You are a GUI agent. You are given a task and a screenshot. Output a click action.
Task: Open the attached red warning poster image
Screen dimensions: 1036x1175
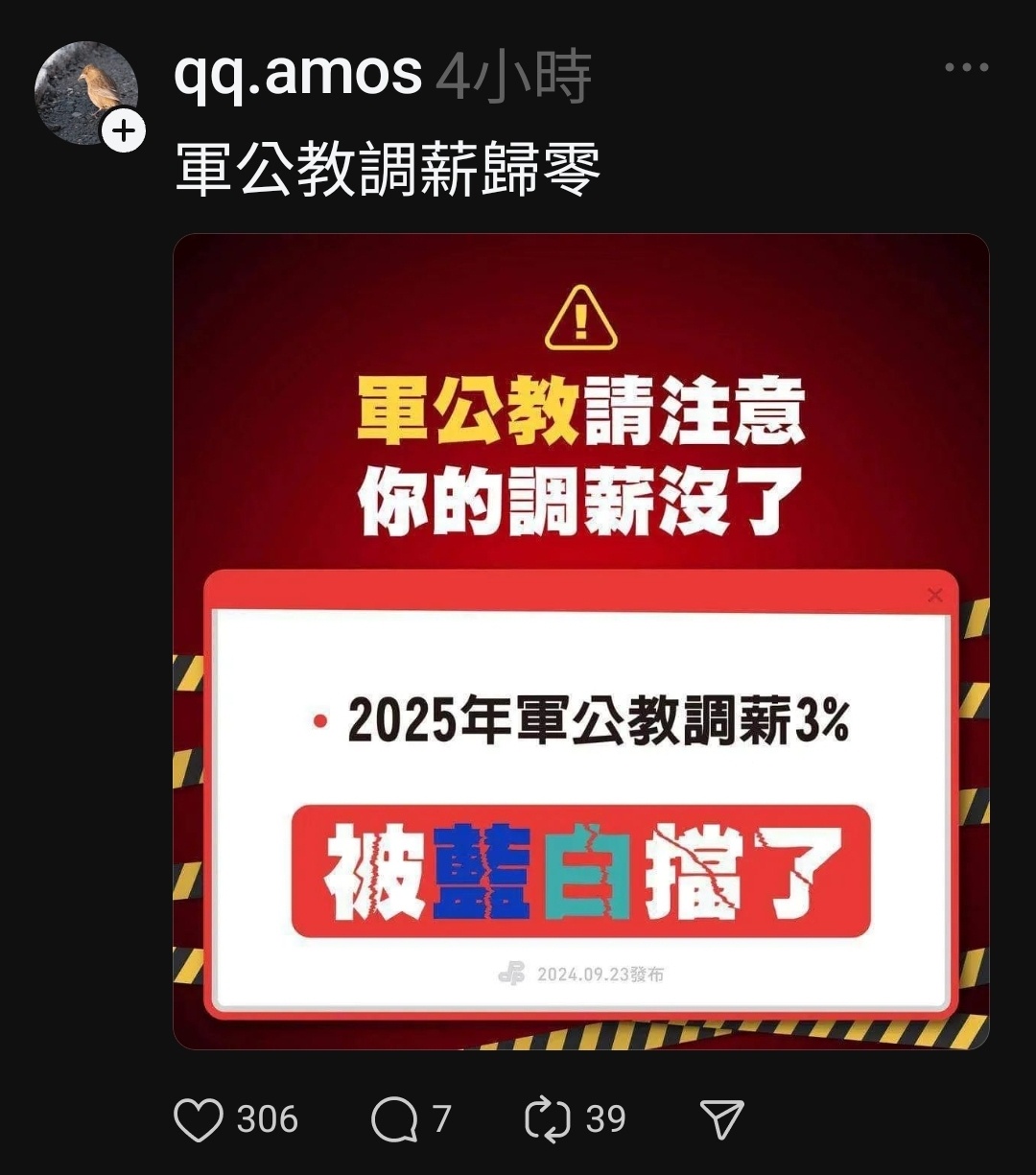(x=580, y=641)
